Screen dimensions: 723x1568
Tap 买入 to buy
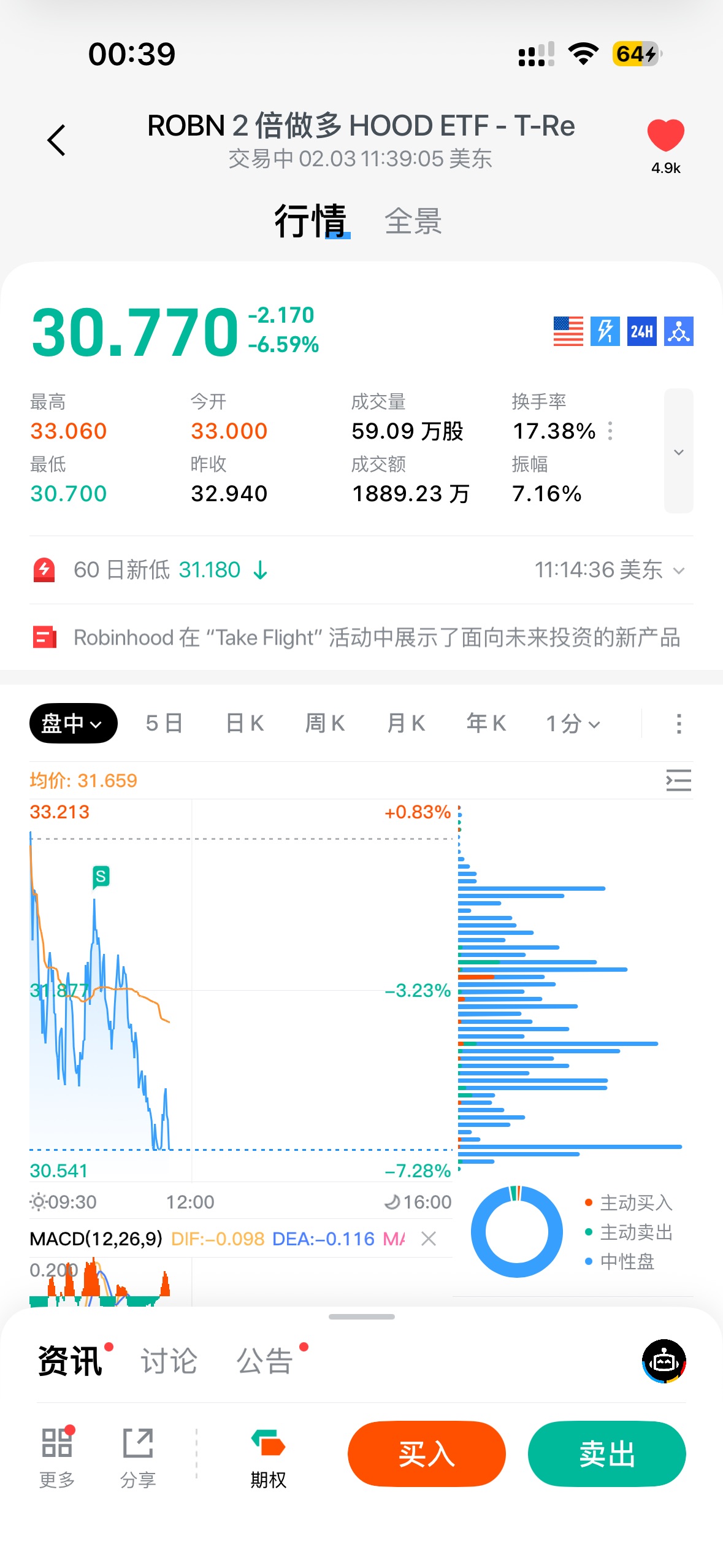click(x=426, y=1453)
